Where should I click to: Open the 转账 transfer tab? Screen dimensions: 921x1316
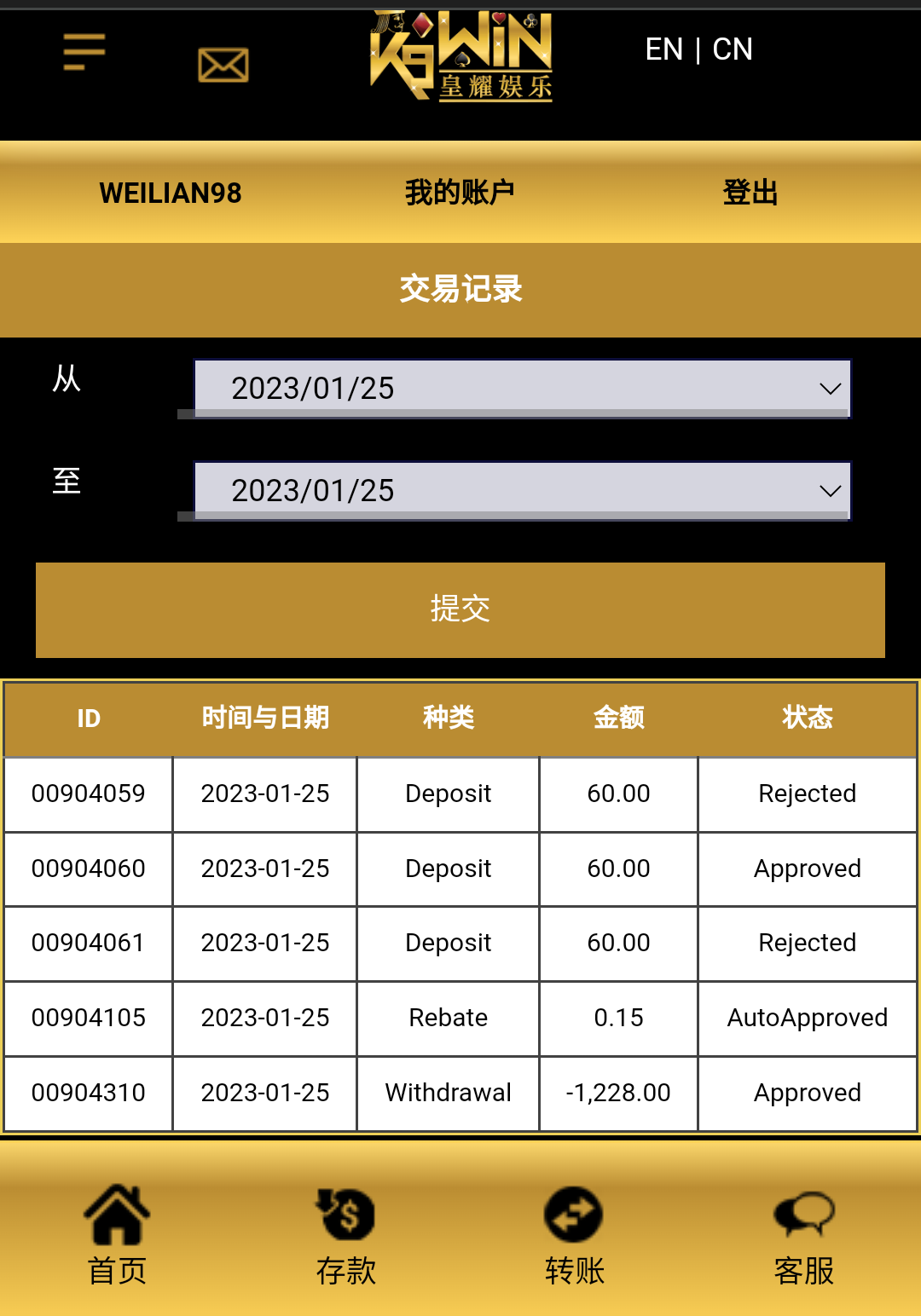574,1233
